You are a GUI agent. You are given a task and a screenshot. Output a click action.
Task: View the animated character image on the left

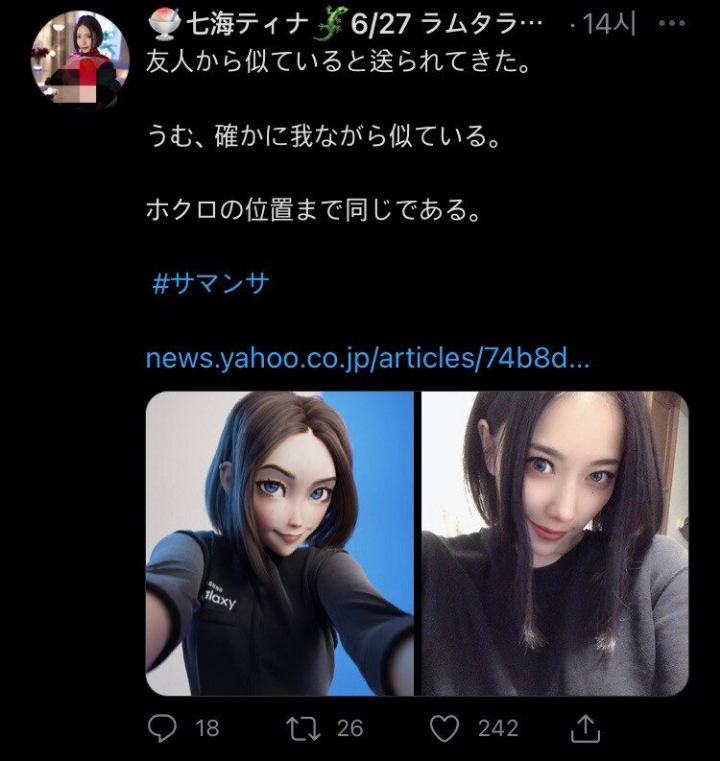coord(280,543)
